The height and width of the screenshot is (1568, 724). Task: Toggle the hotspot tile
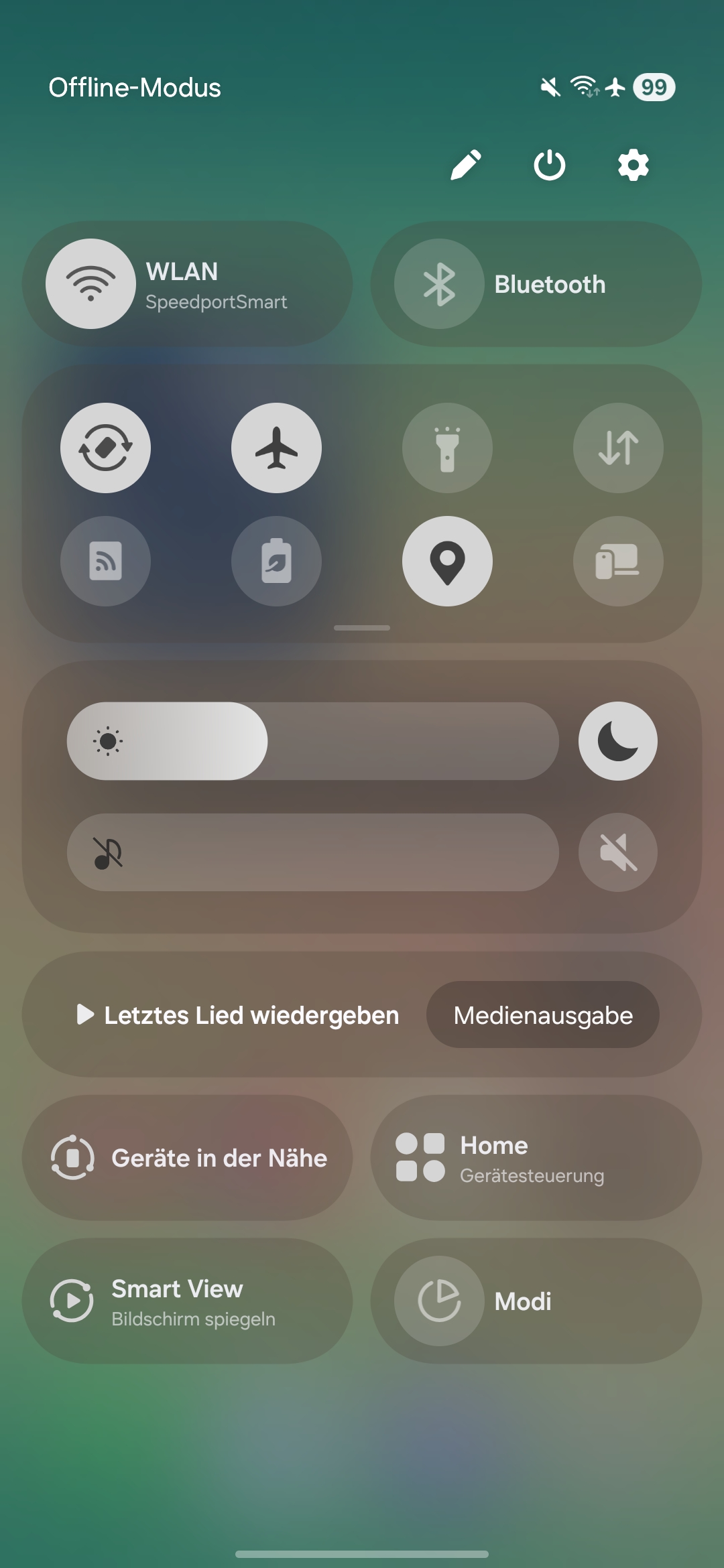(x=105, y=561)
